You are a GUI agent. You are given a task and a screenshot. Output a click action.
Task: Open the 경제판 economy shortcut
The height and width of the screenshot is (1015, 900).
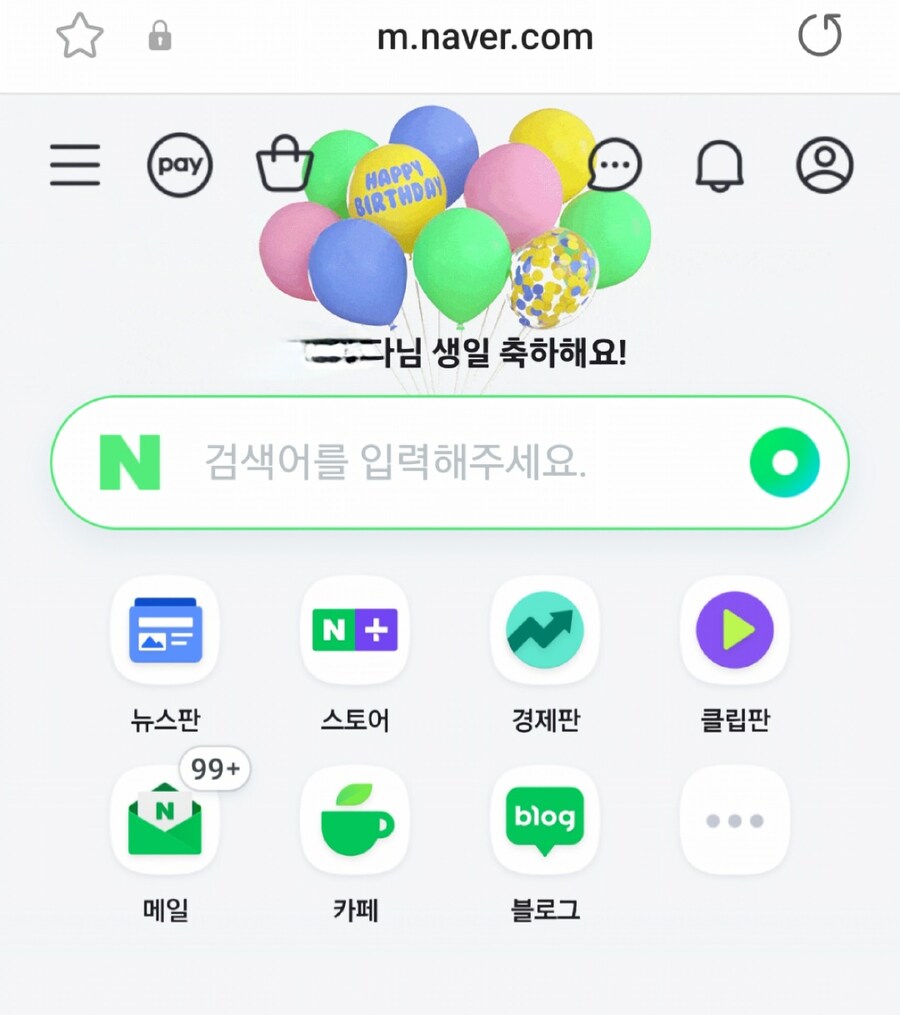tap(544, 632)
